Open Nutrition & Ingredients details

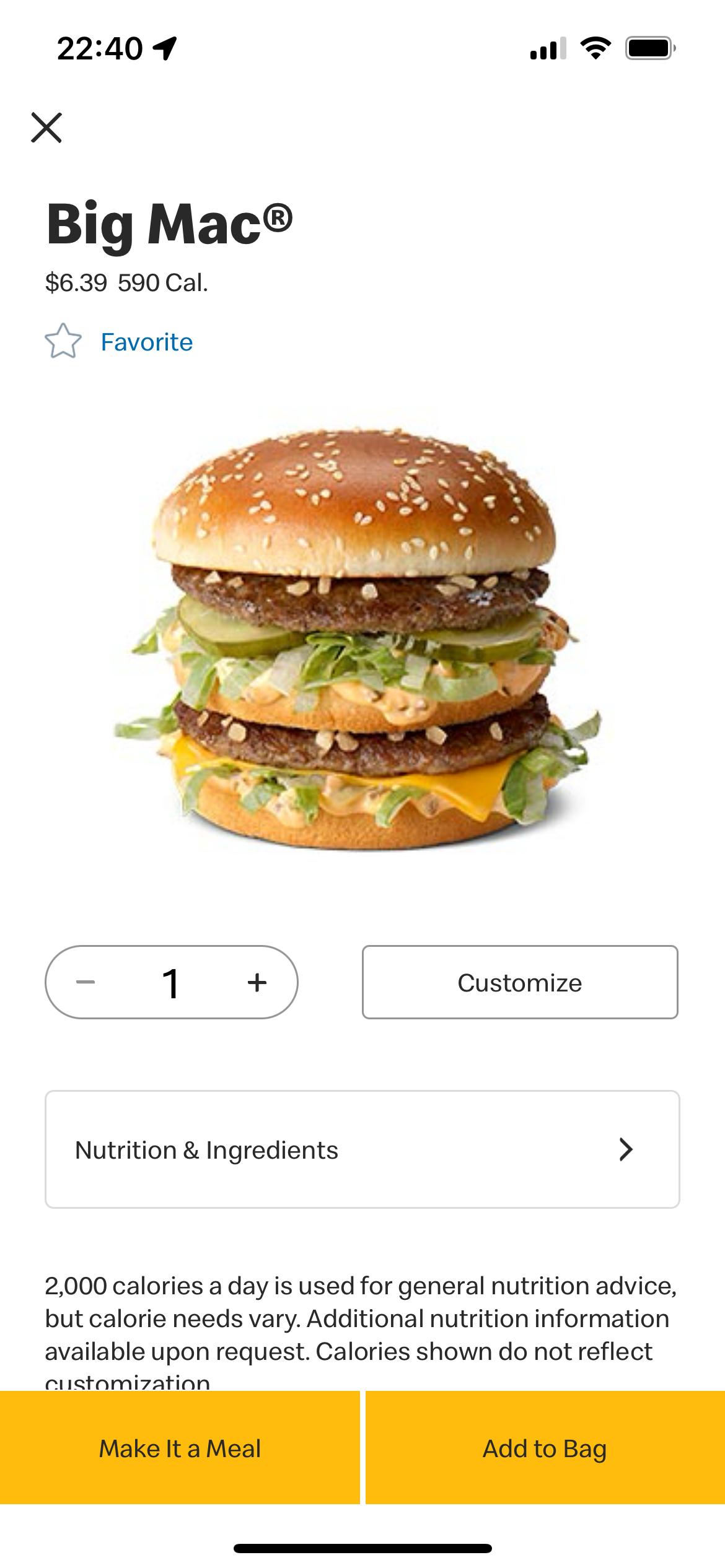tap(362, 1149)
